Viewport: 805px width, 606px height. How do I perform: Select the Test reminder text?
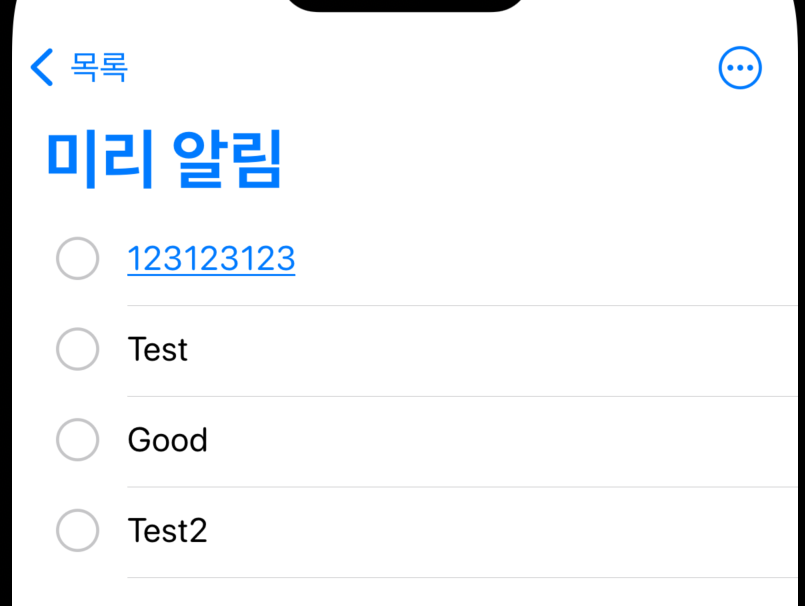[158, 349]
